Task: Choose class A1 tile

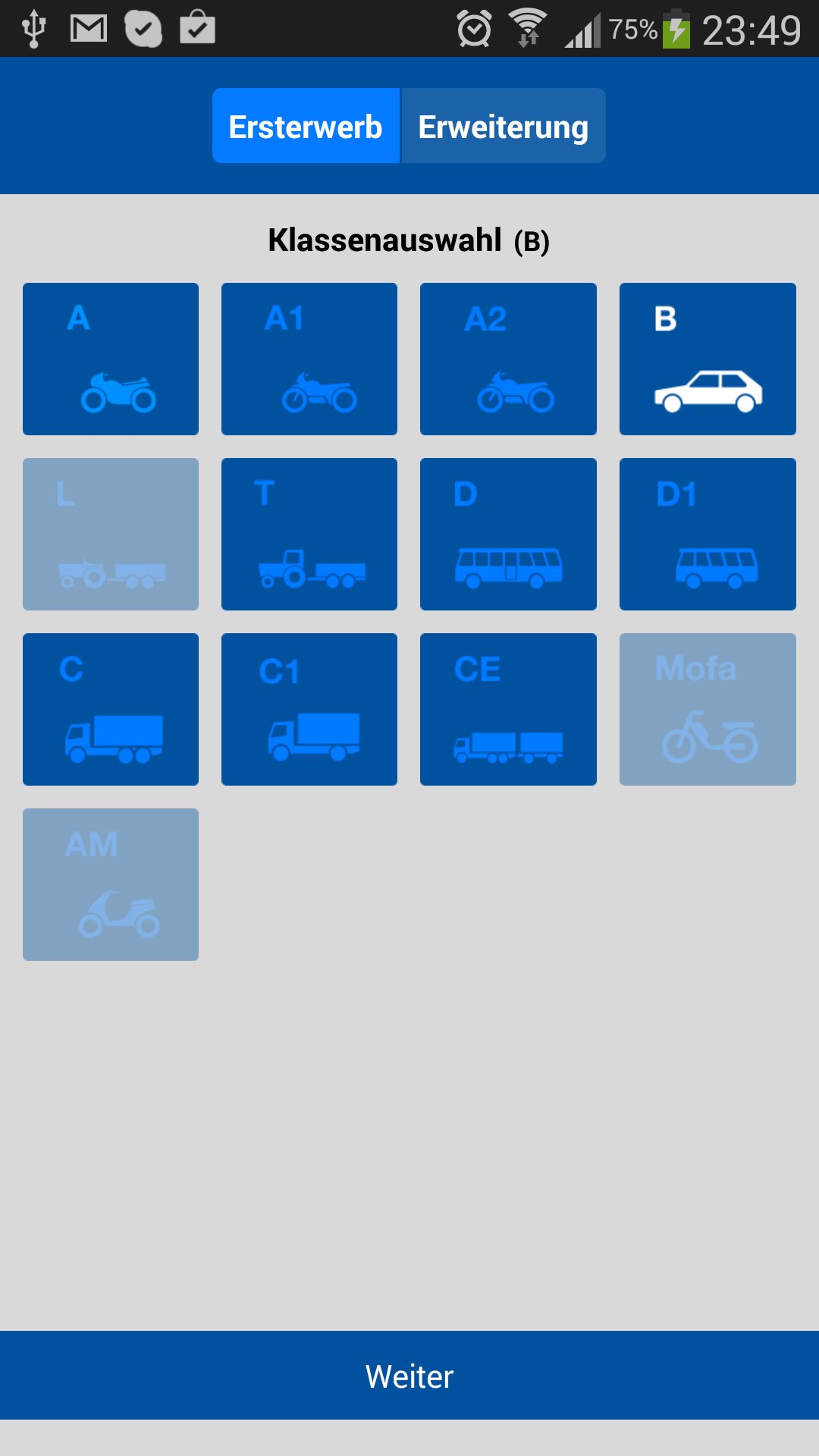Action: (309, 359)
